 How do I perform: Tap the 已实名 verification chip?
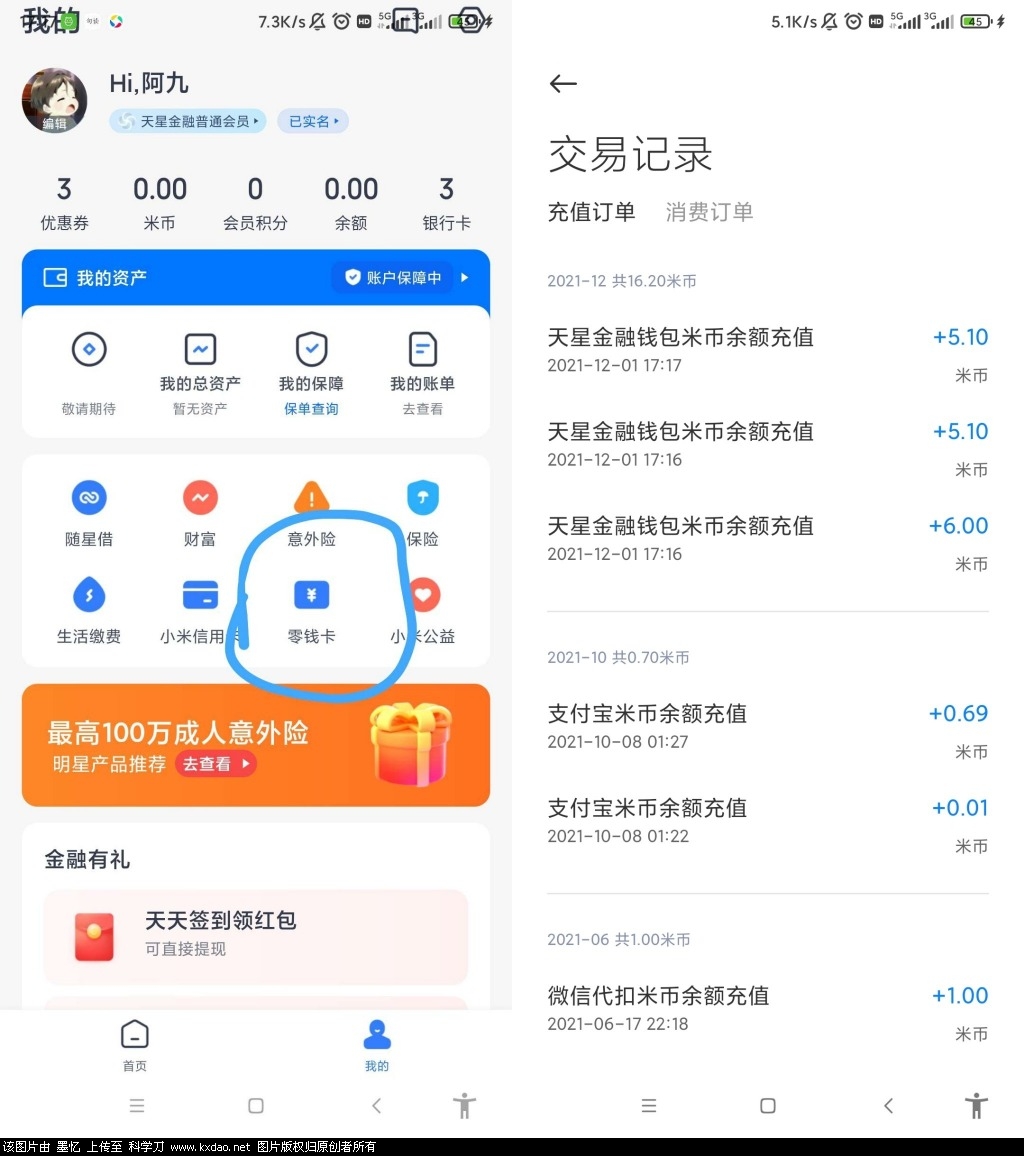coord(312,121)
